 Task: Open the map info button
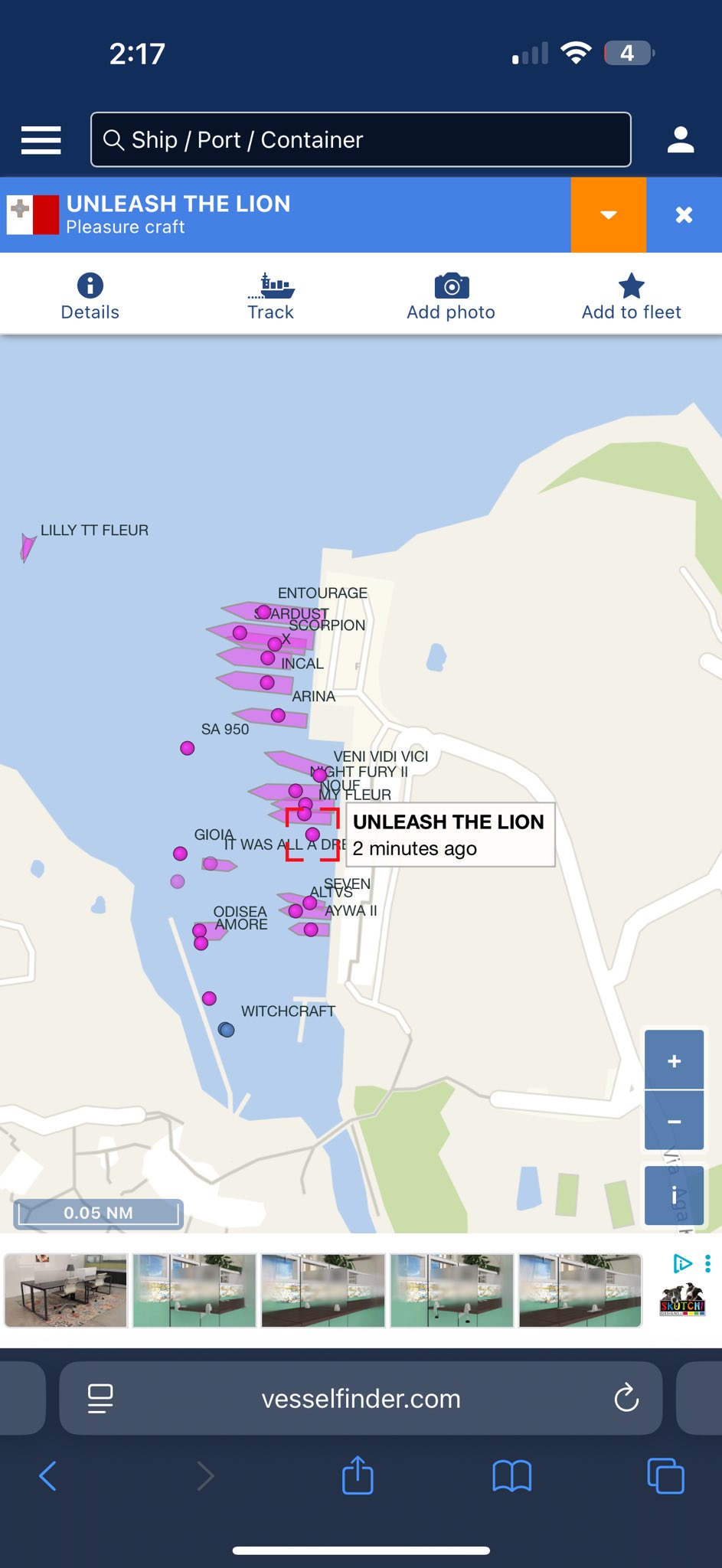(674, 1196)
